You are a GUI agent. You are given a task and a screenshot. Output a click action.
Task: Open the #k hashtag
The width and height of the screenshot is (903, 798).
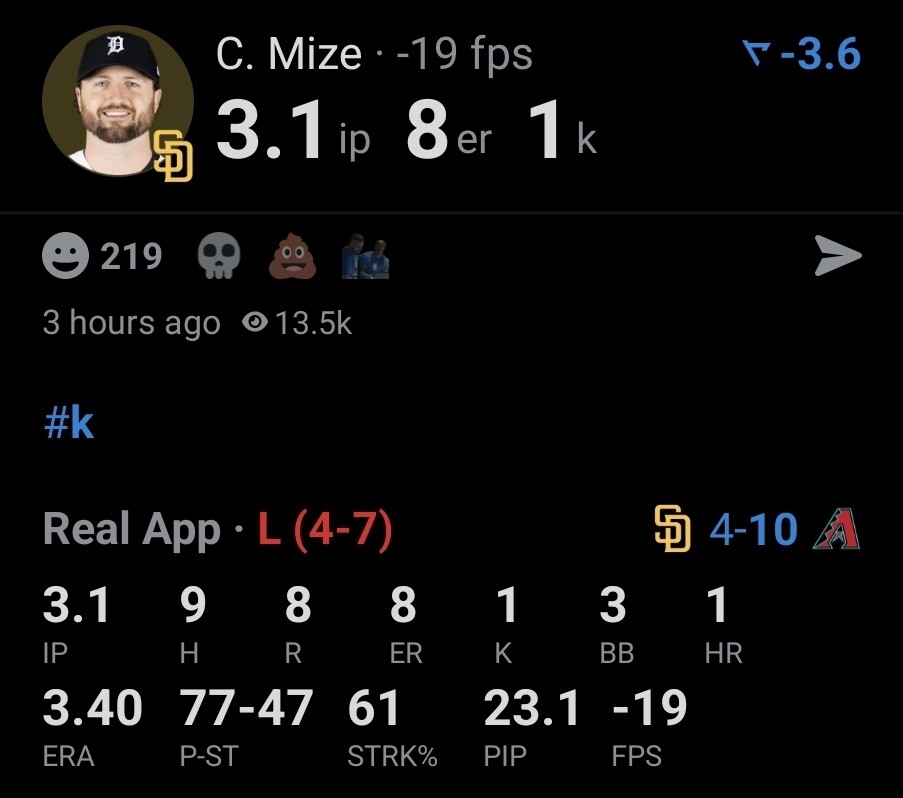tap(69, 423)
